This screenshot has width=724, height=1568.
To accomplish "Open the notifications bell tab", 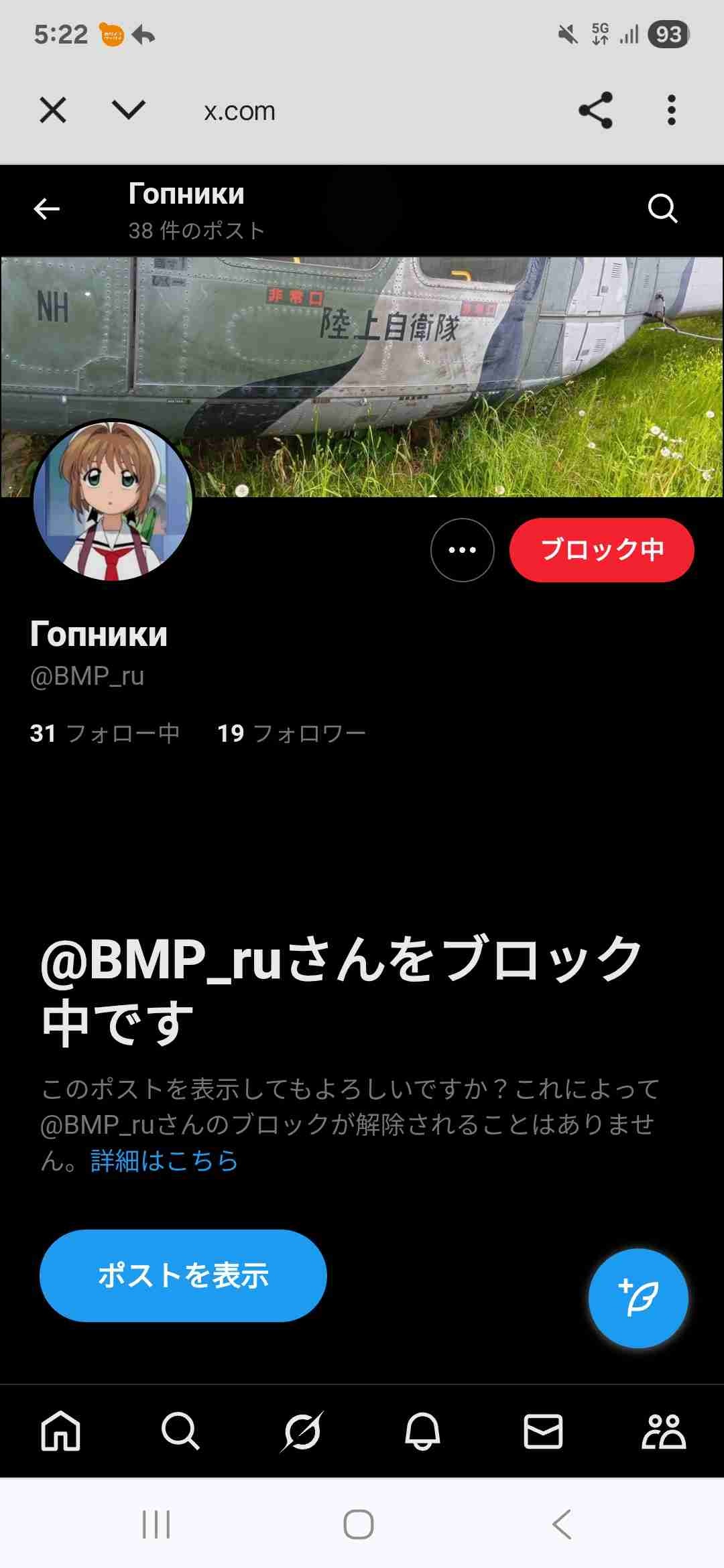I will pos(422,1431).
